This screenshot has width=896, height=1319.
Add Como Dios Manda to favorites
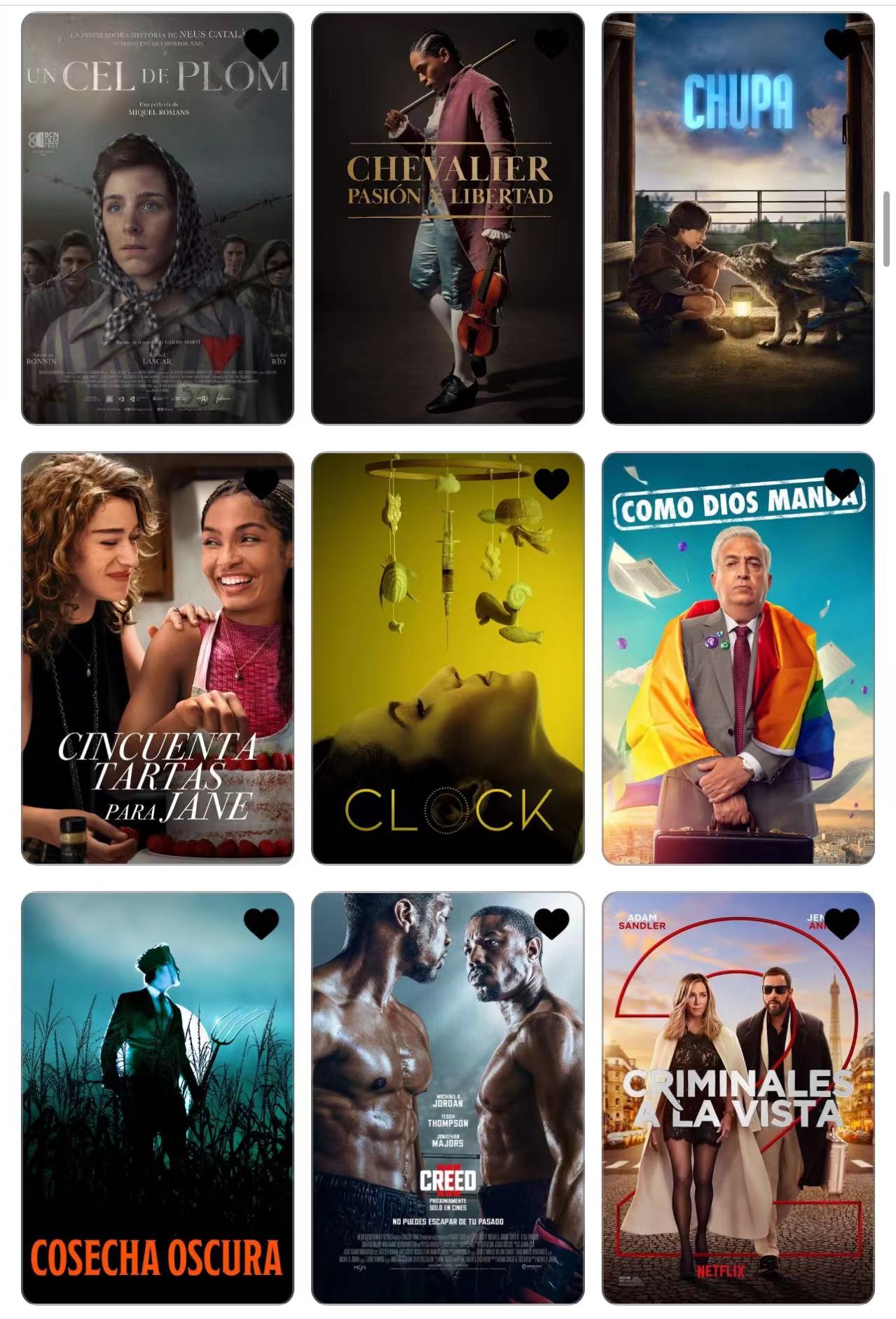click(x=841, y=484)
